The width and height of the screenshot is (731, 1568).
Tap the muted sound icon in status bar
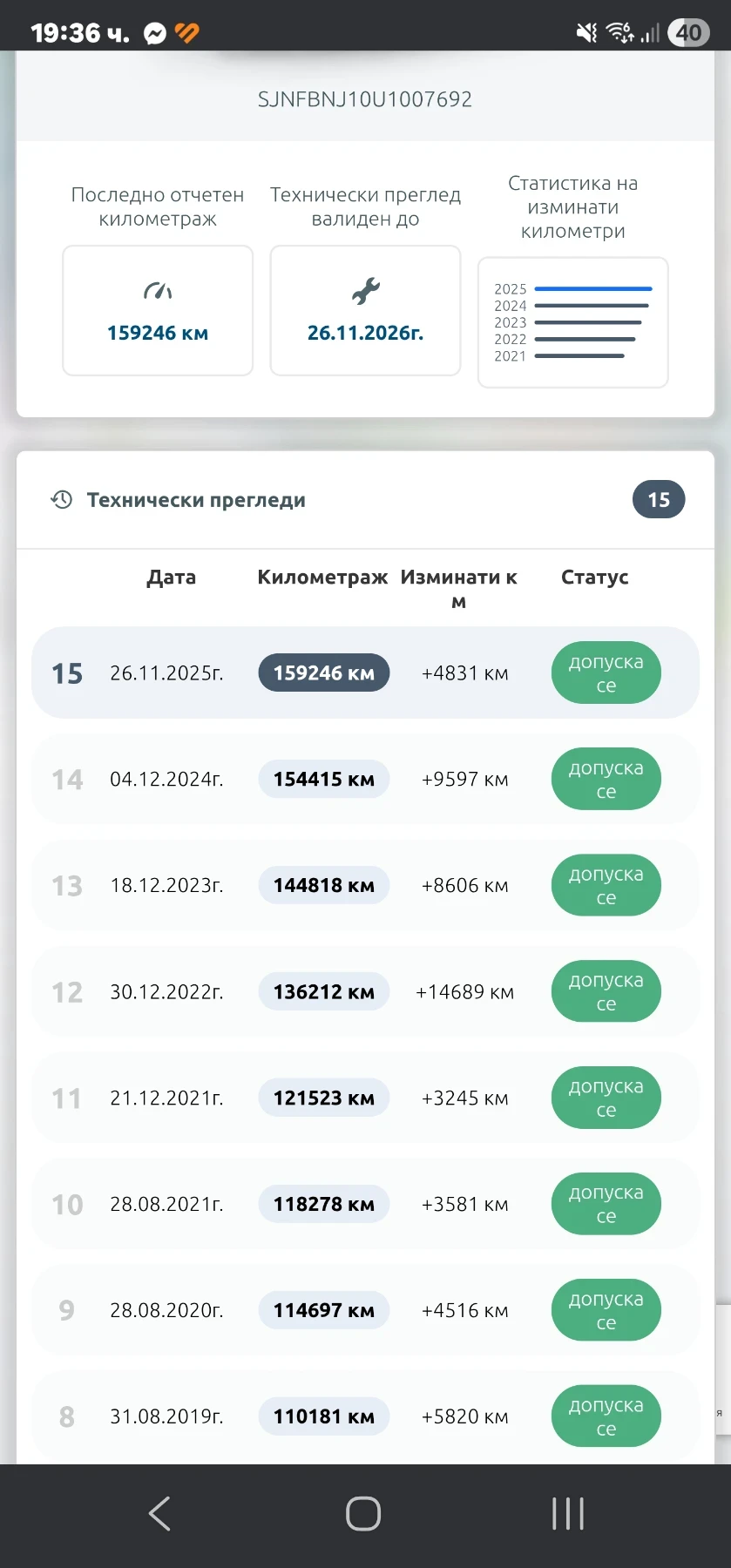coord(585,32)
